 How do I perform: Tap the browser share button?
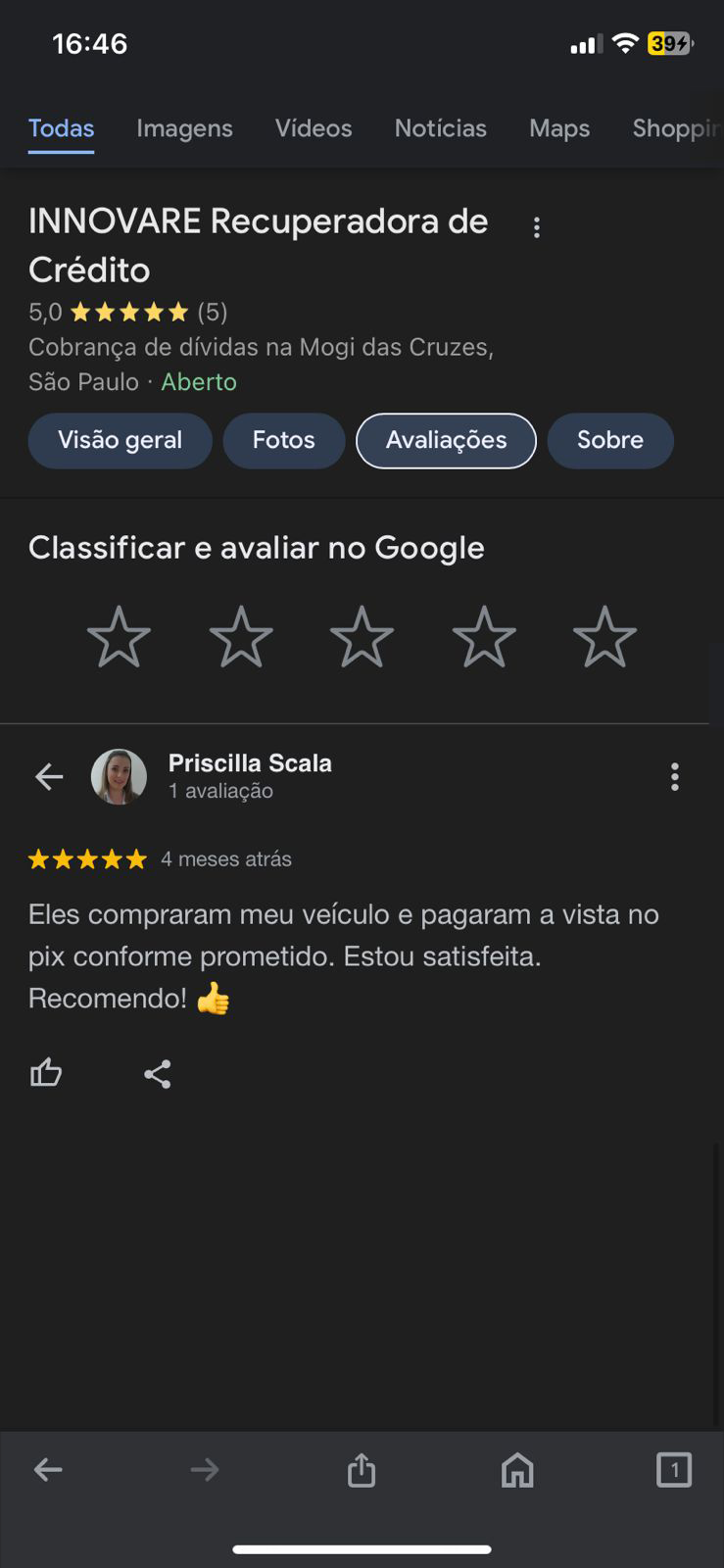(x=362, y=1469)
